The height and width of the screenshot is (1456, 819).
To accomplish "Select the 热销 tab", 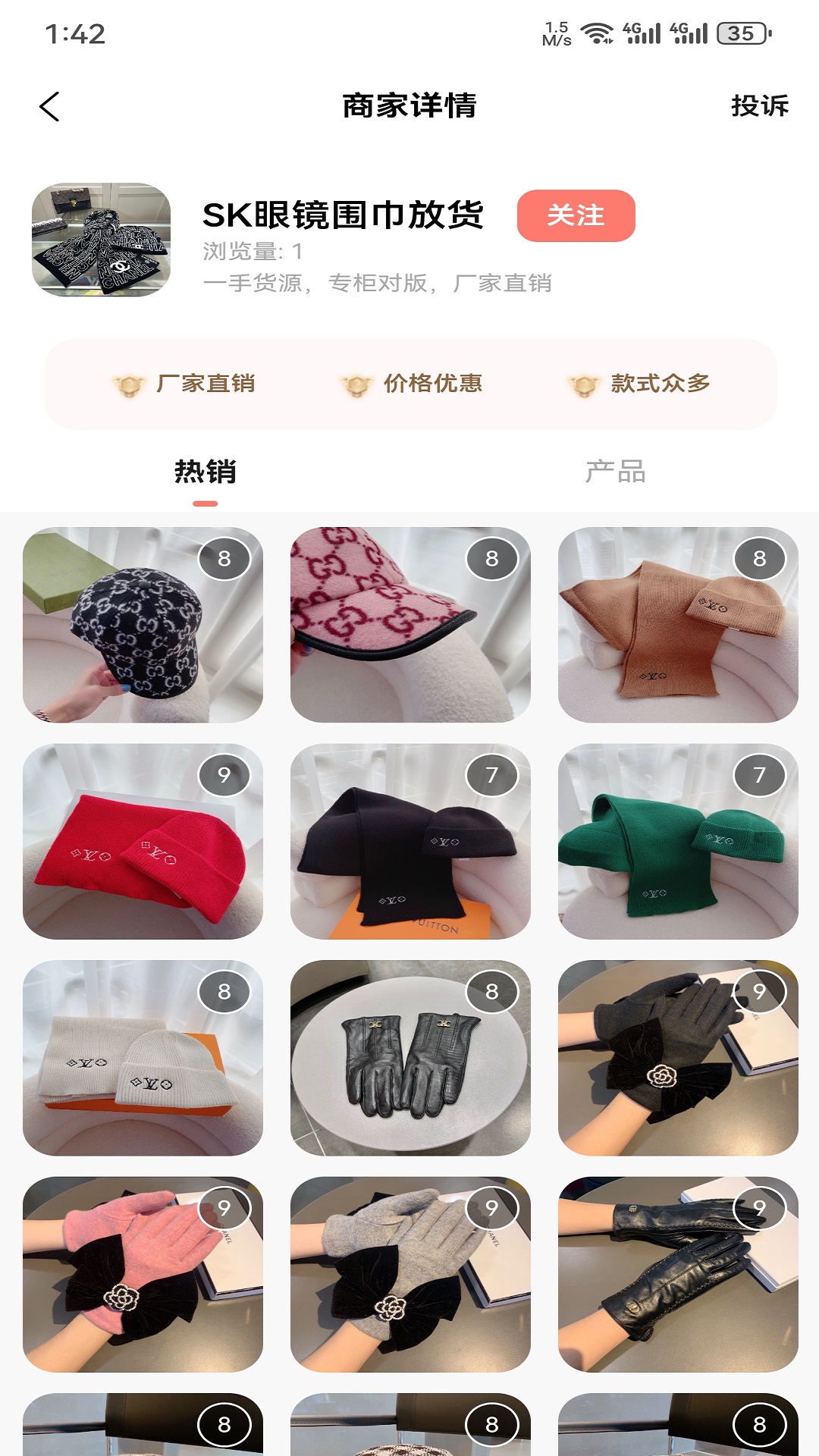I will (205, 472).
